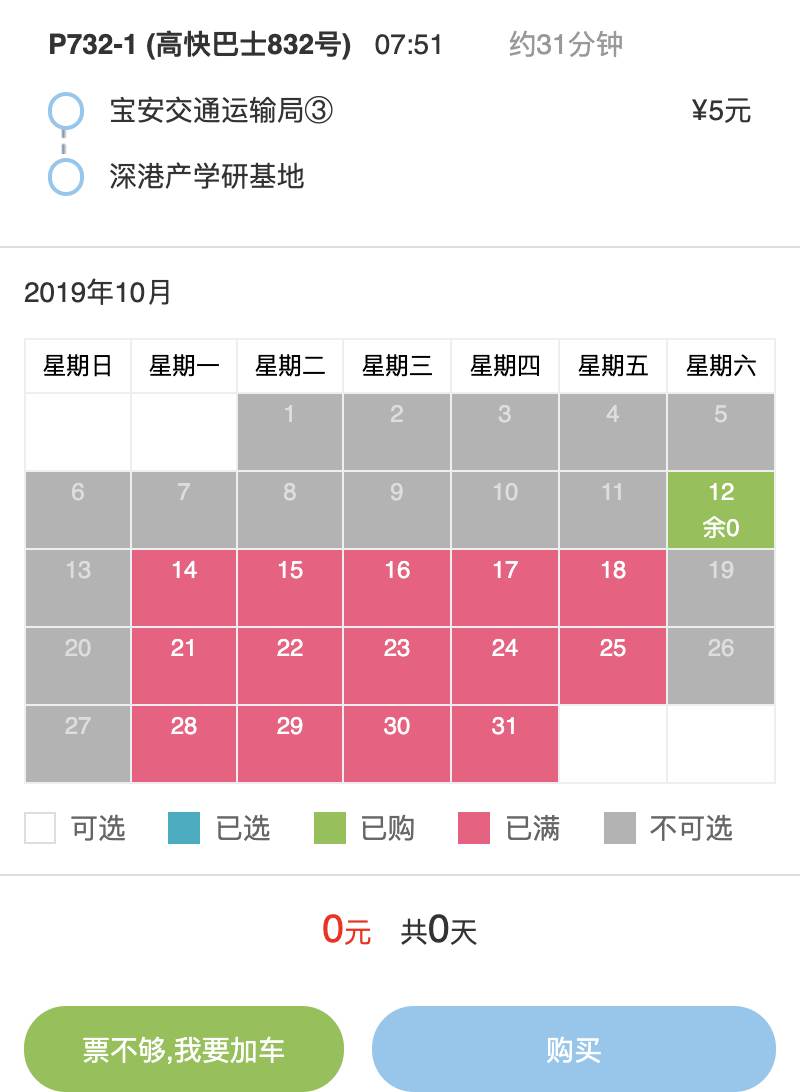
Task: Choose date 28 in the calendar
Action: [x=184, y=743]
